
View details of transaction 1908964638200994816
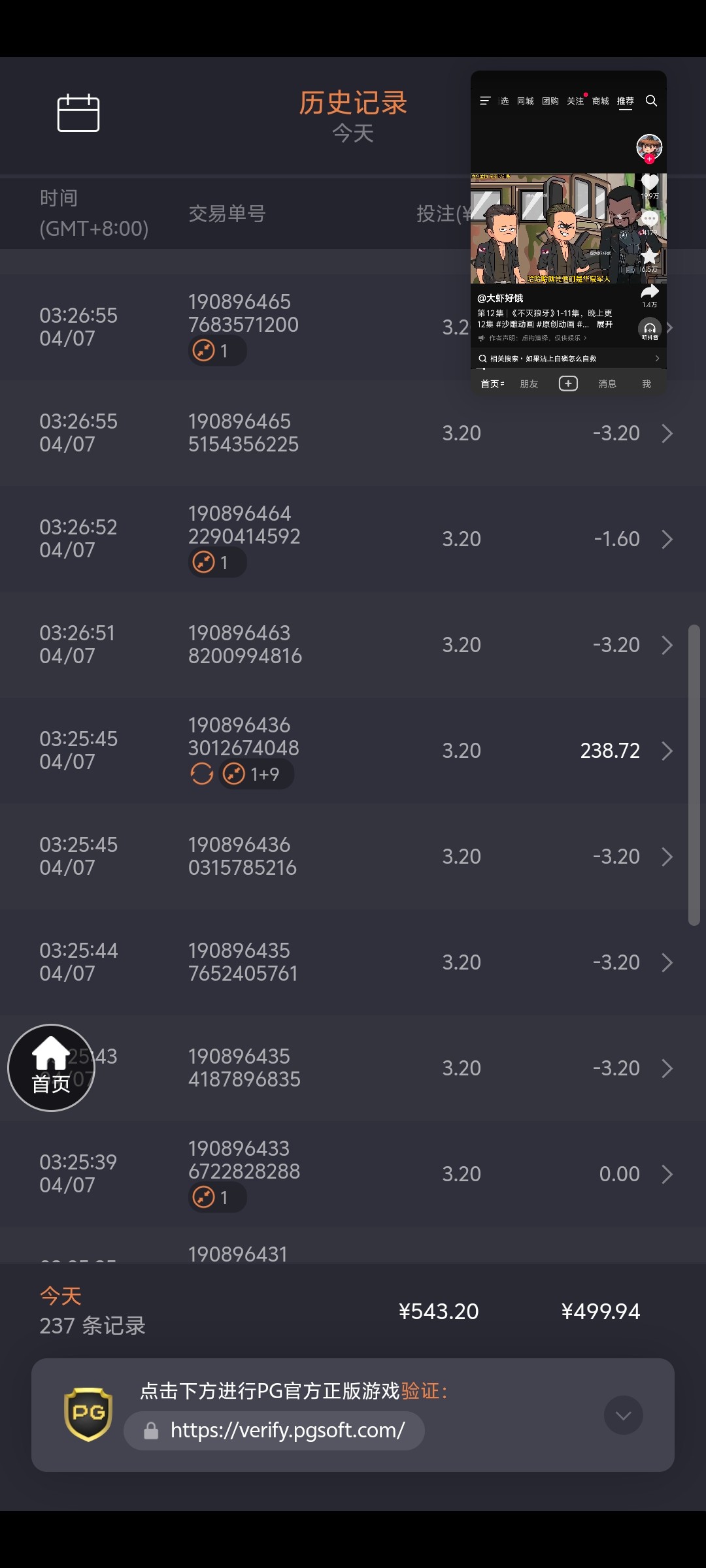353,645
